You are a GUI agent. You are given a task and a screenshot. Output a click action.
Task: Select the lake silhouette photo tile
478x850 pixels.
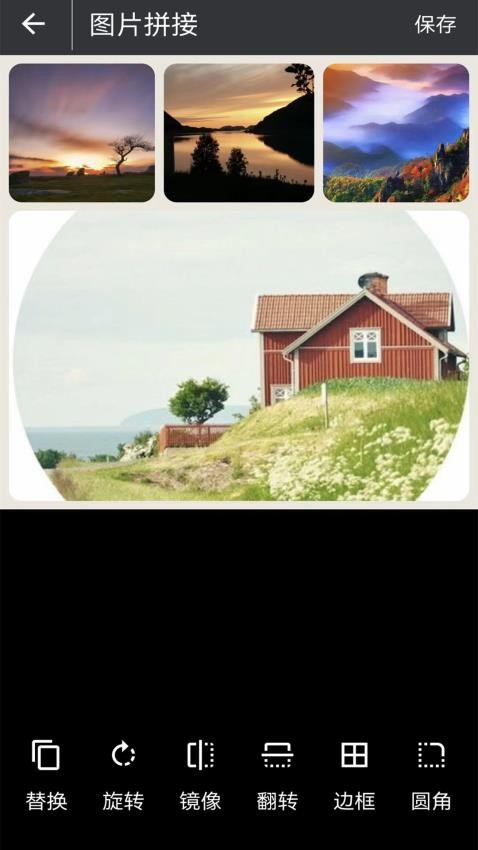(239, 133)
